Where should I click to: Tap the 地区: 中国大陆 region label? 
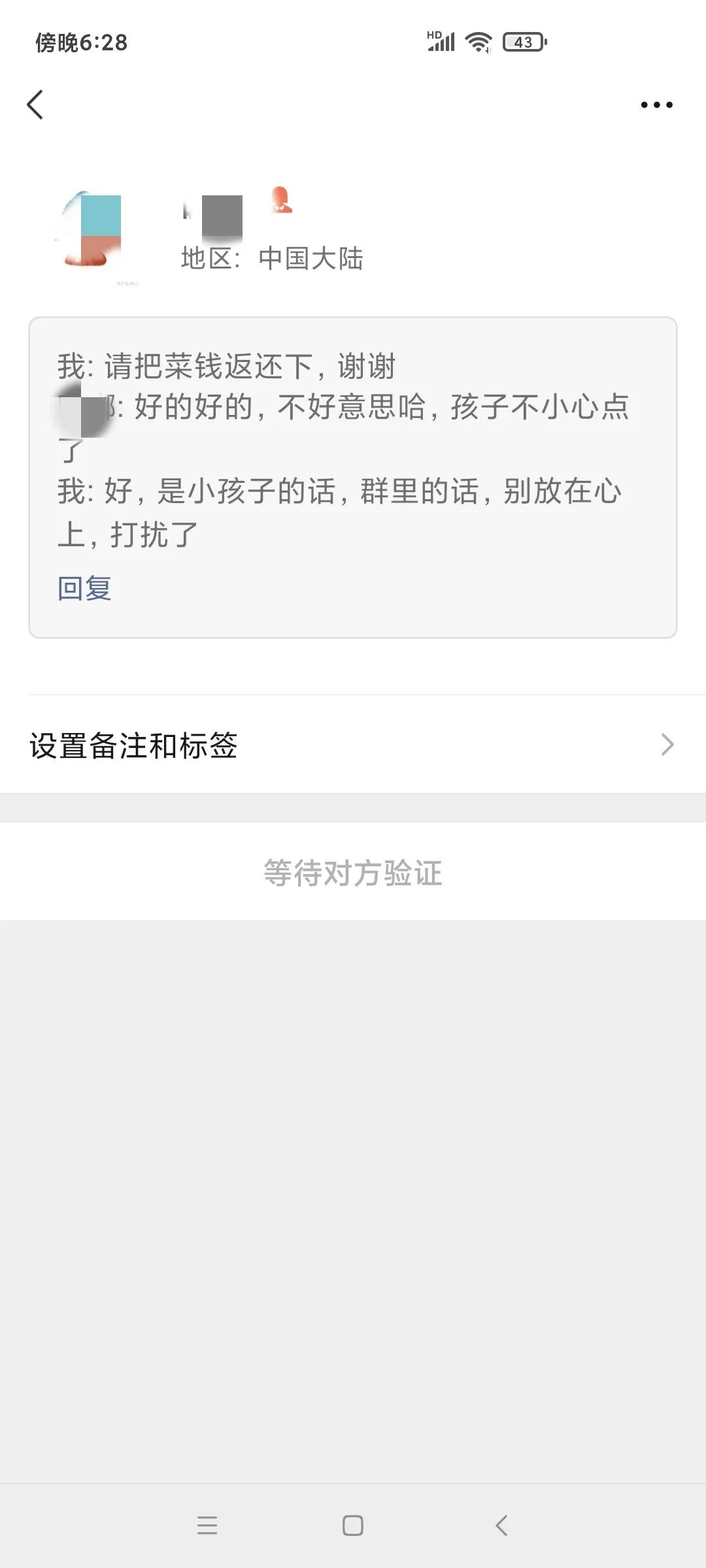click(x=273, y=258)
